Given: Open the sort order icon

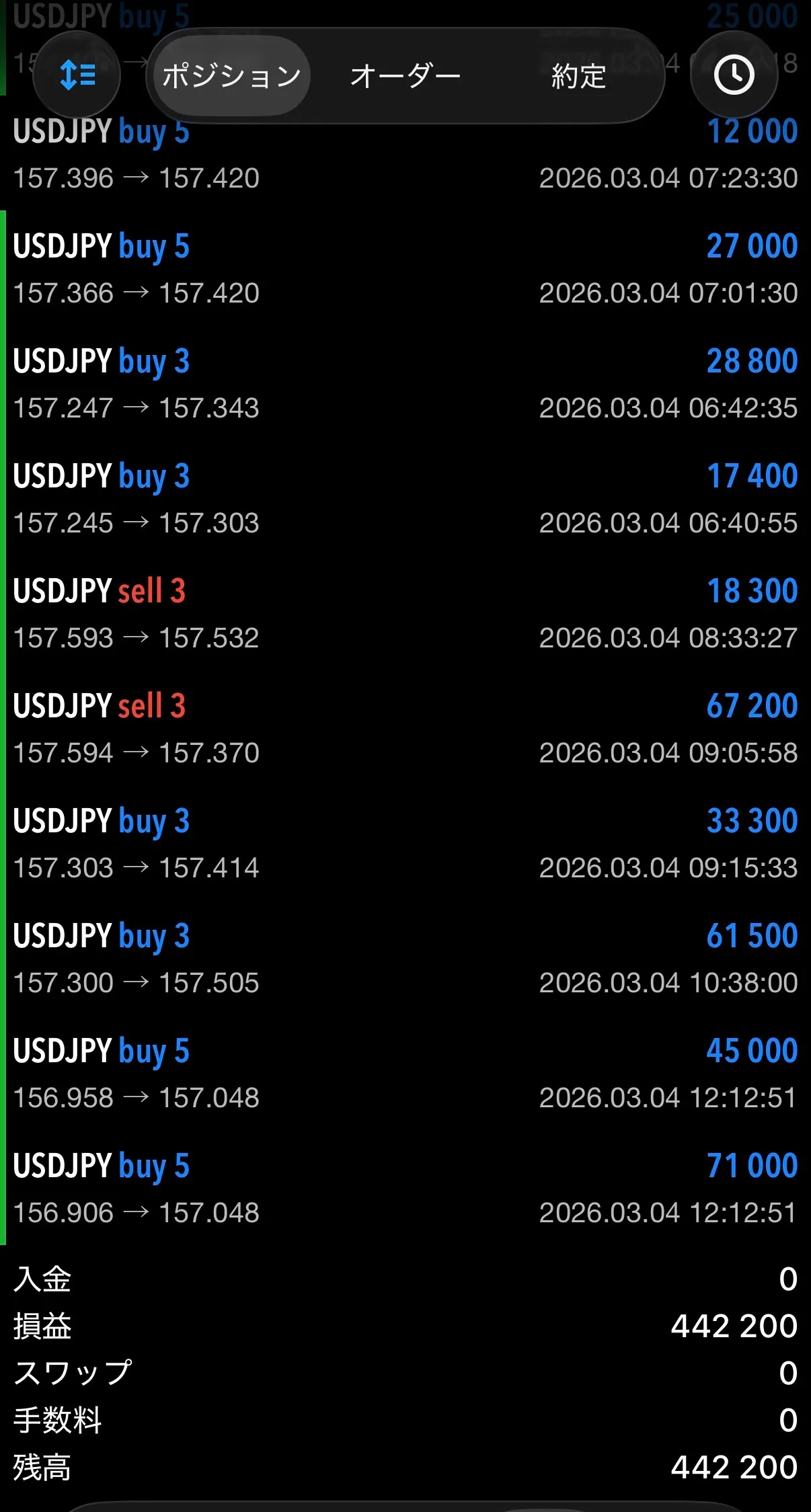Looking at the screenshot, I should coord(77,75).
